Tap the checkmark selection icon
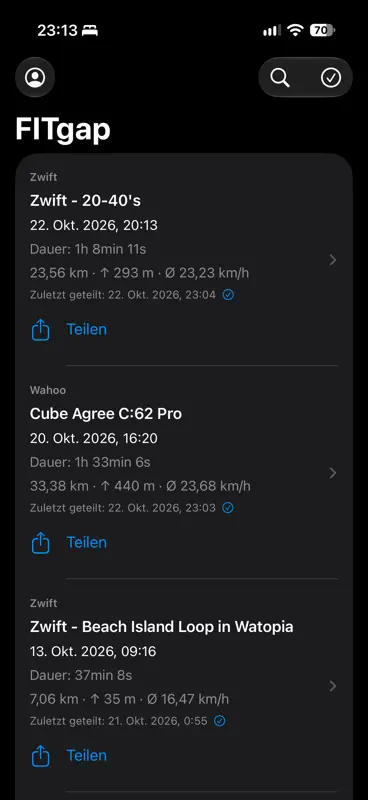The image size is (368, 800). click(331, 78)
